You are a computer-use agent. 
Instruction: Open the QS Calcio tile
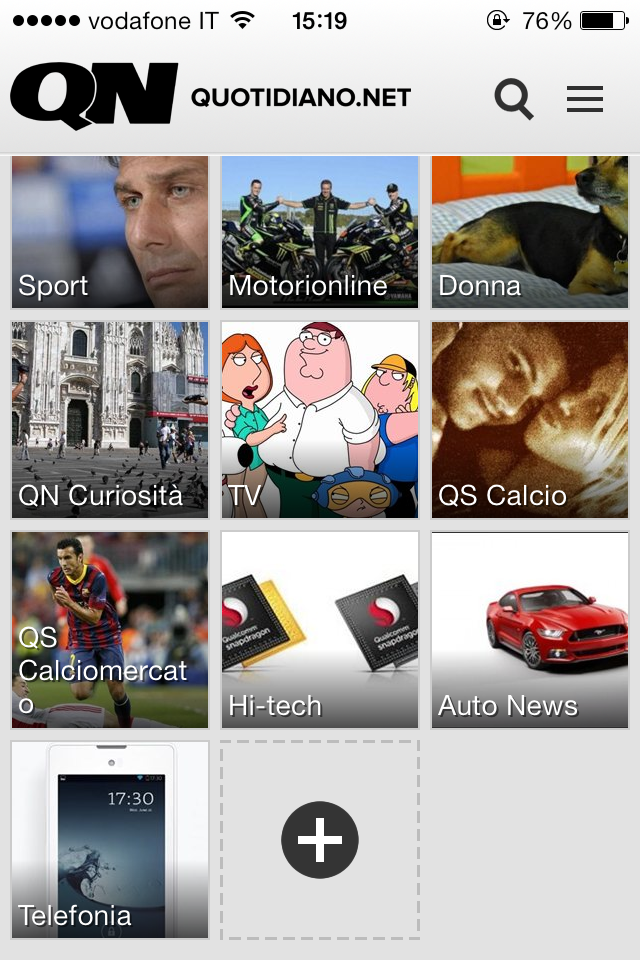[530, 419]
